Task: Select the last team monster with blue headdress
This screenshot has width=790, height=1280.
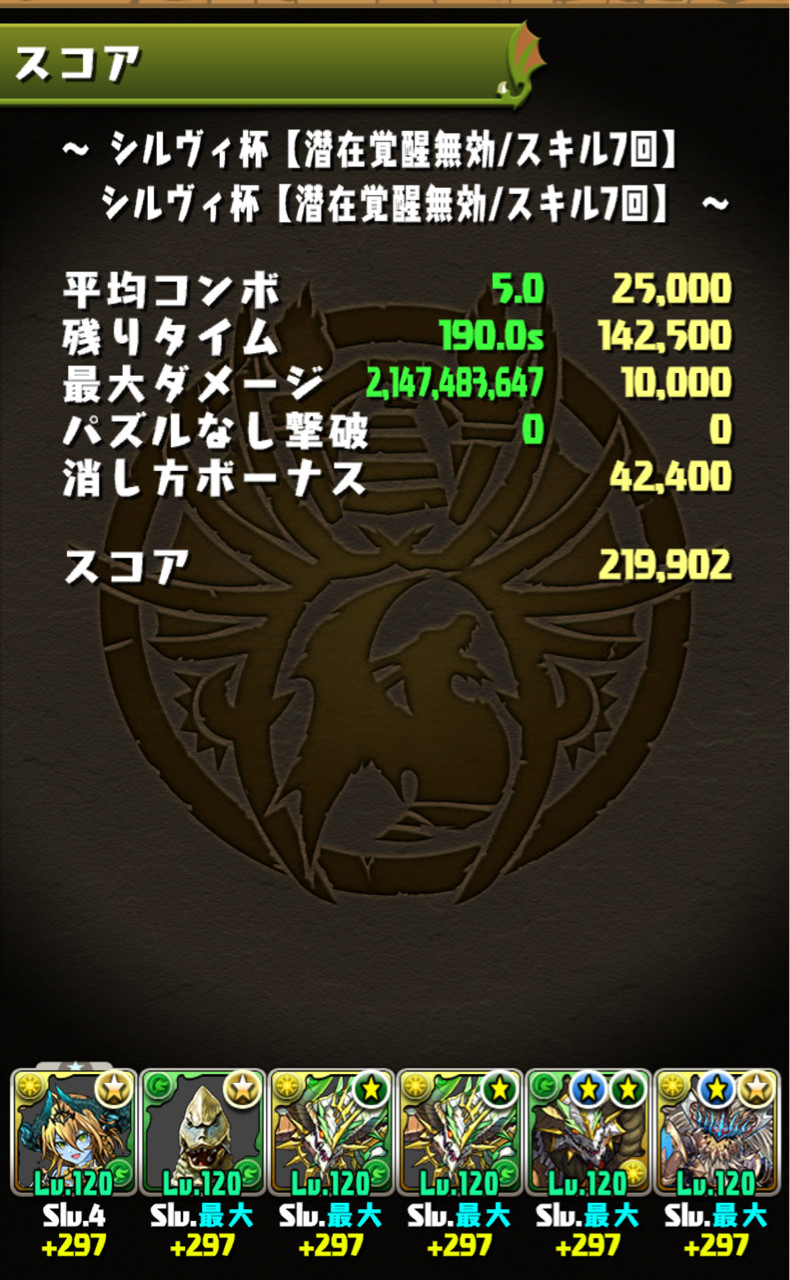Action: tap(716, 1132)
